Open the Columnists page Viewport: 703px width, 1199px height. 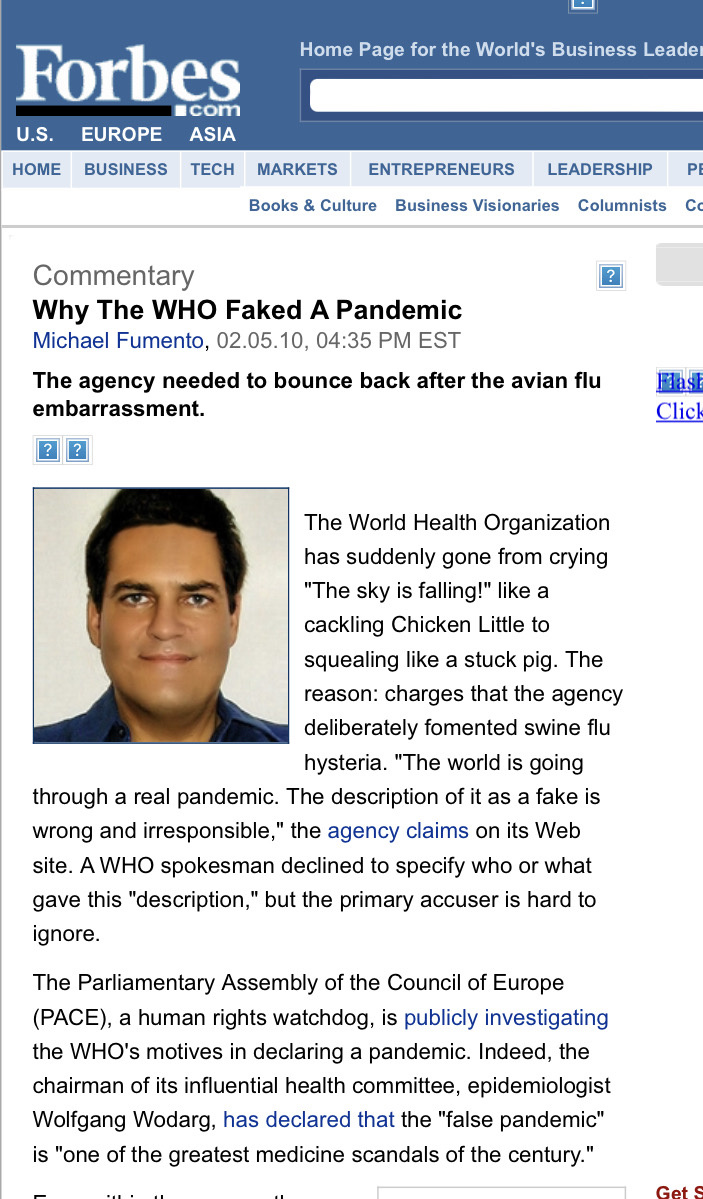point(622,206)
